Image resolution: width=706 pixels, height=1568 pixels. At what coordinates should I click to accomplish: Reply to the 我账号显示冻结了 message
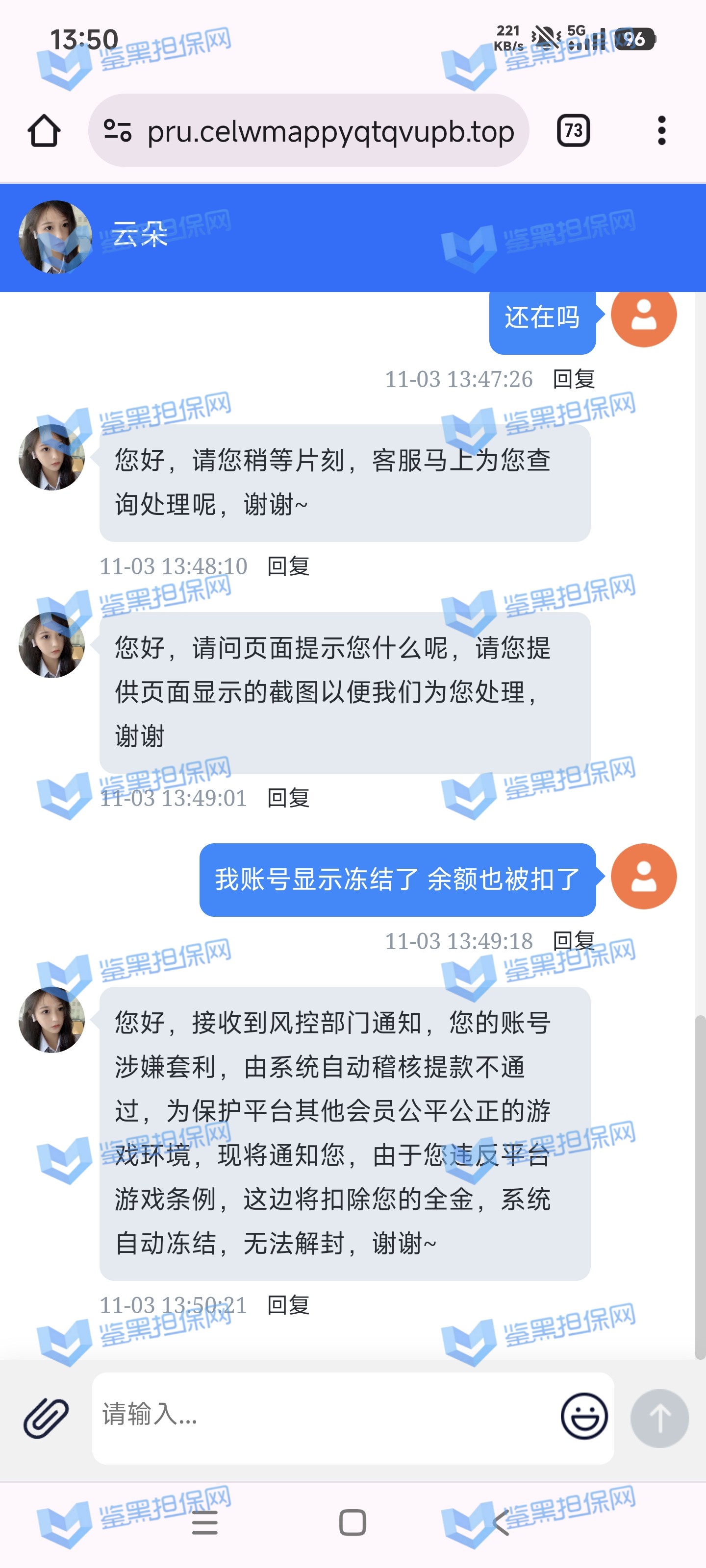point(573,941)
